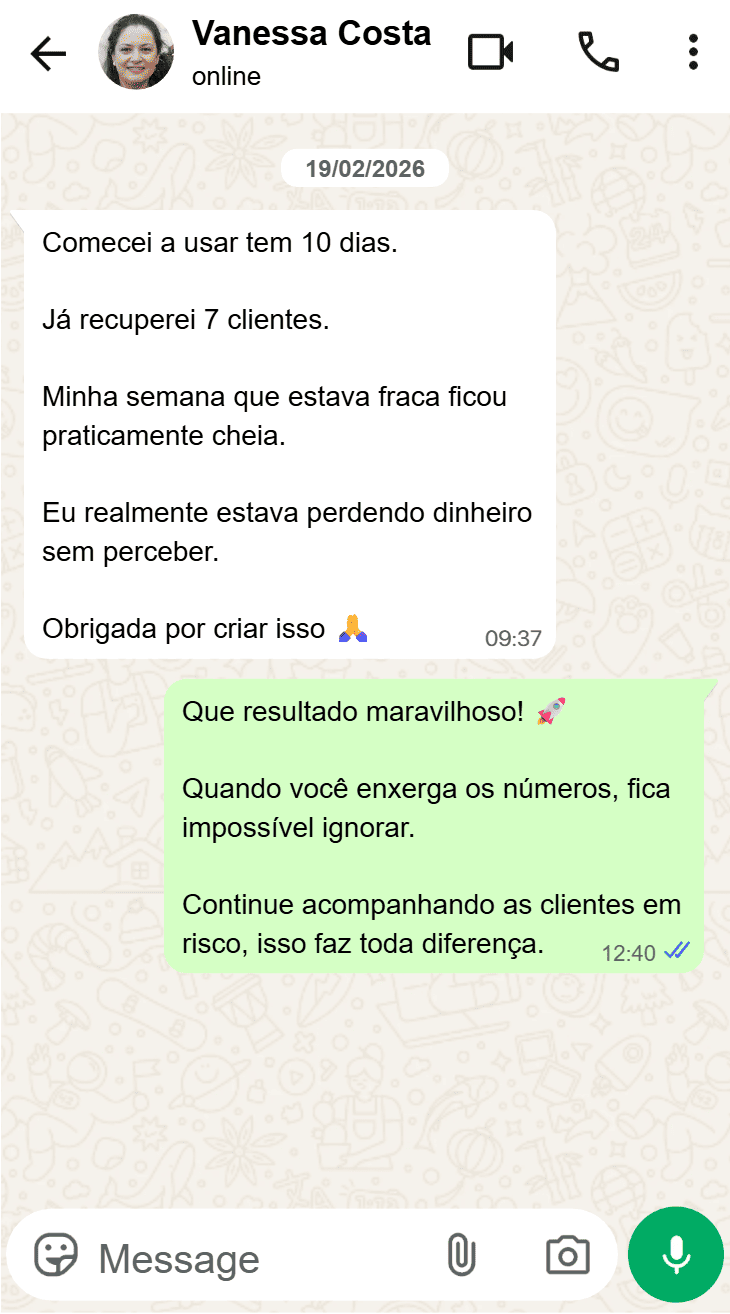Tap the back arrow to leave the chat
The height and width of the screenshot is (1314, 730).
click(x=47, y=53)
